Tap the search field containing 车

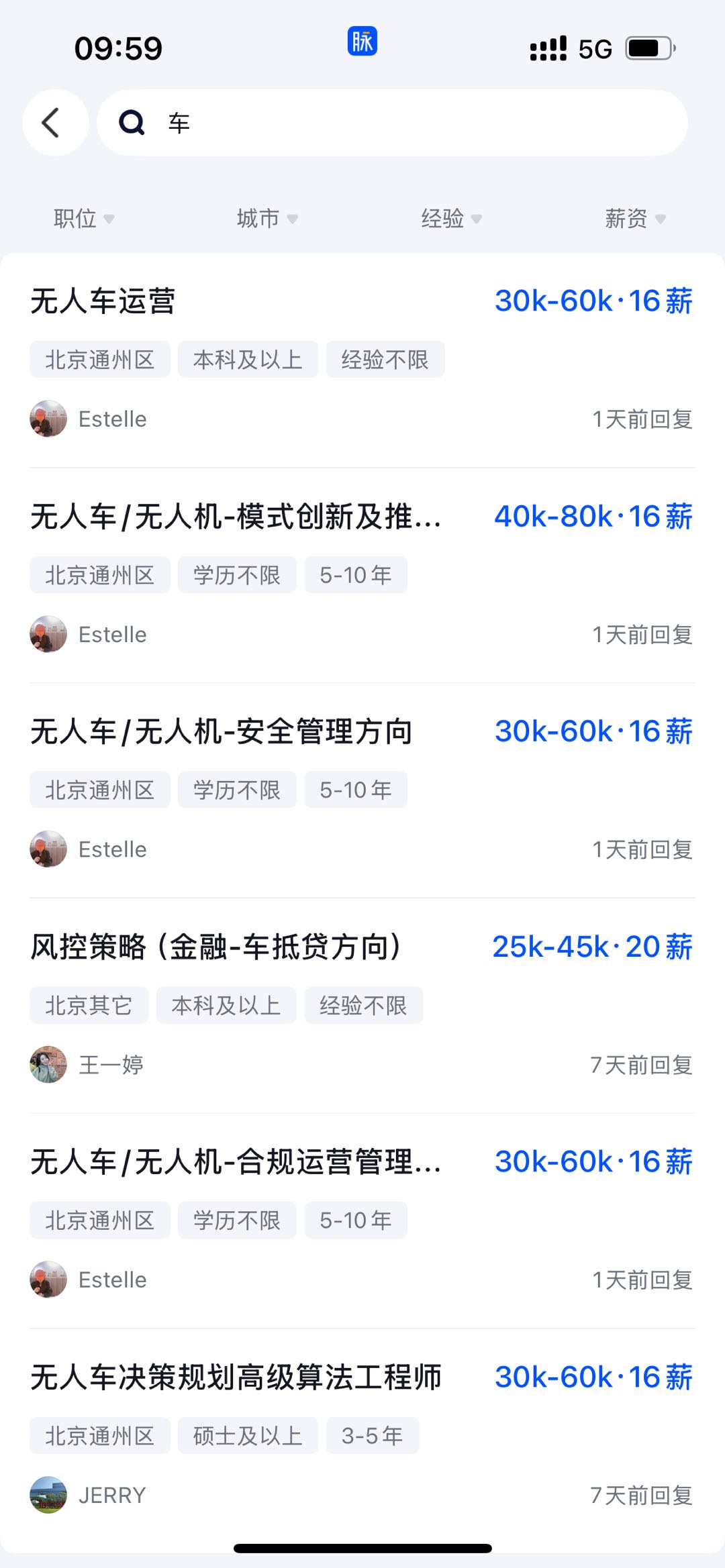pos(392,123)
